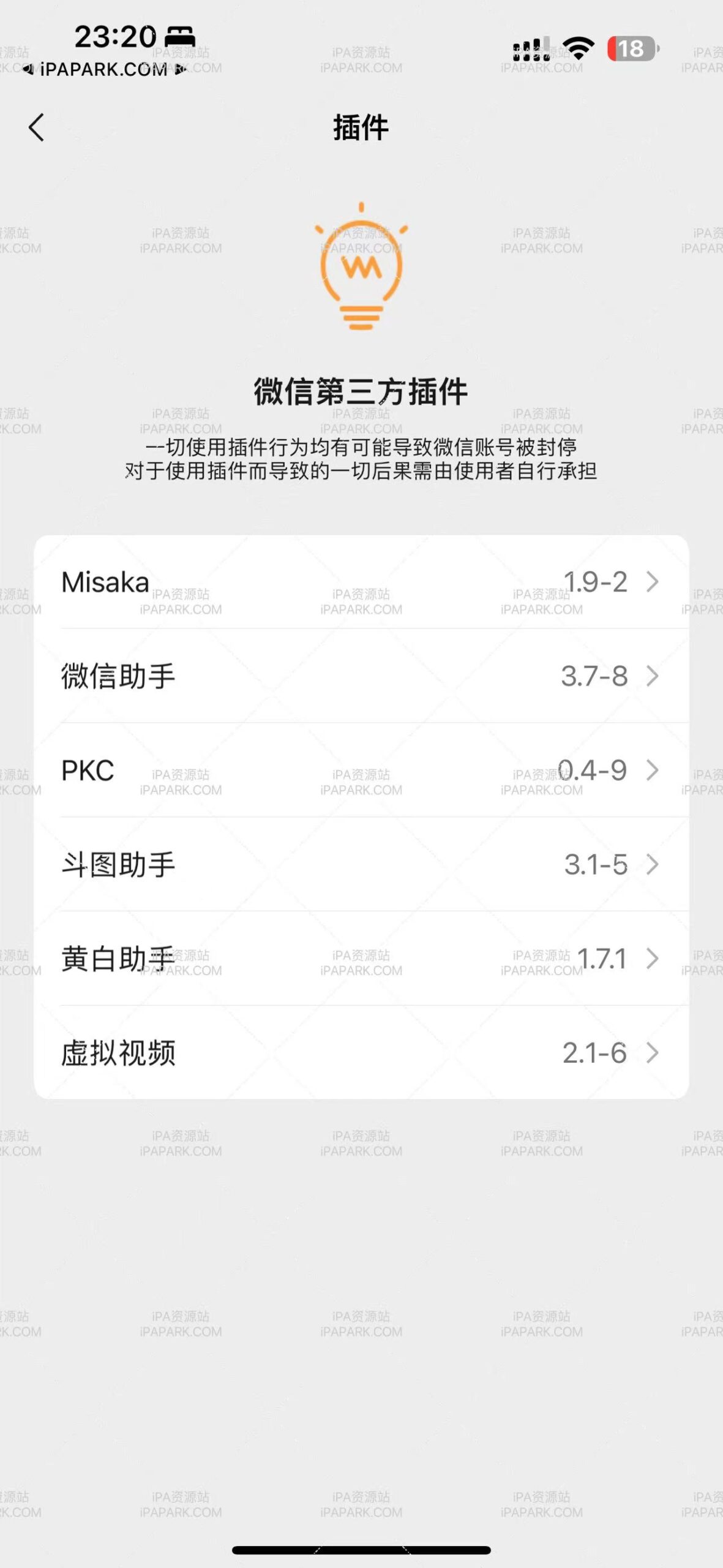Tap the Wi-Fi icon in status bar
This screenshot has height=1568, width=723.
pos(578,49)
